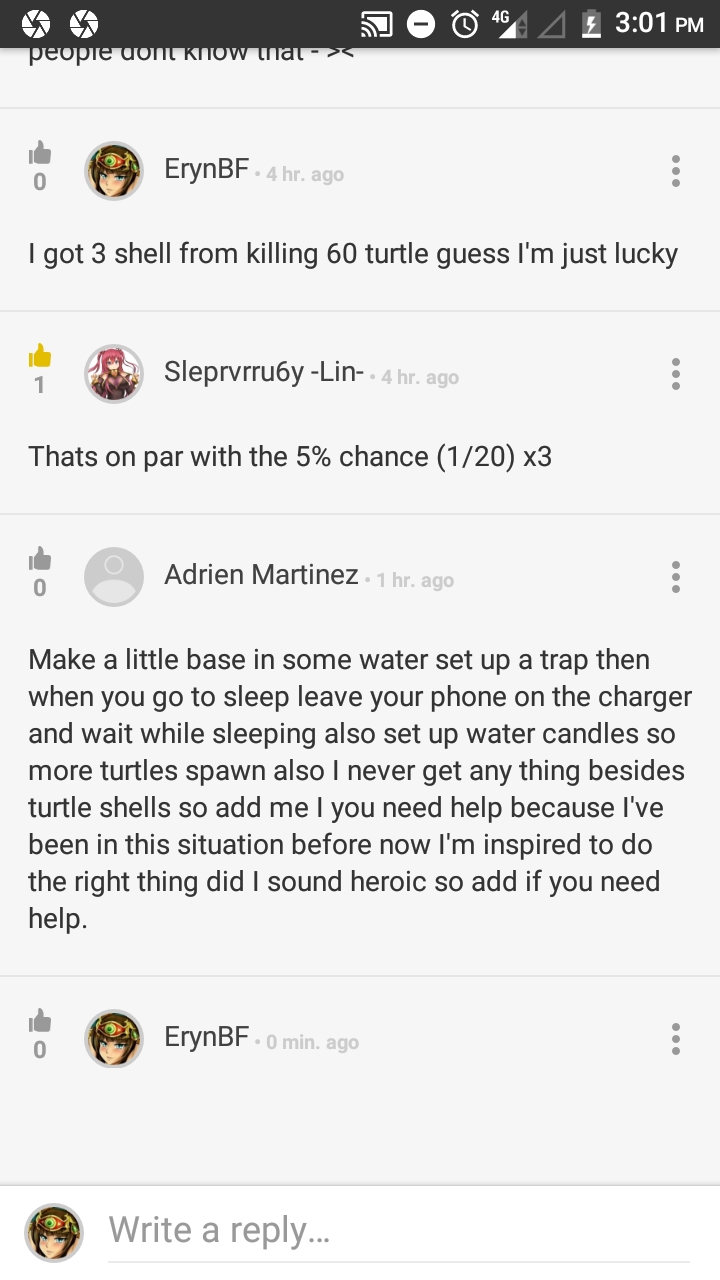This screenshot has width=720, height=1280.
Task: Like Adrien Martinez's comment
Action: pos(40,559)
